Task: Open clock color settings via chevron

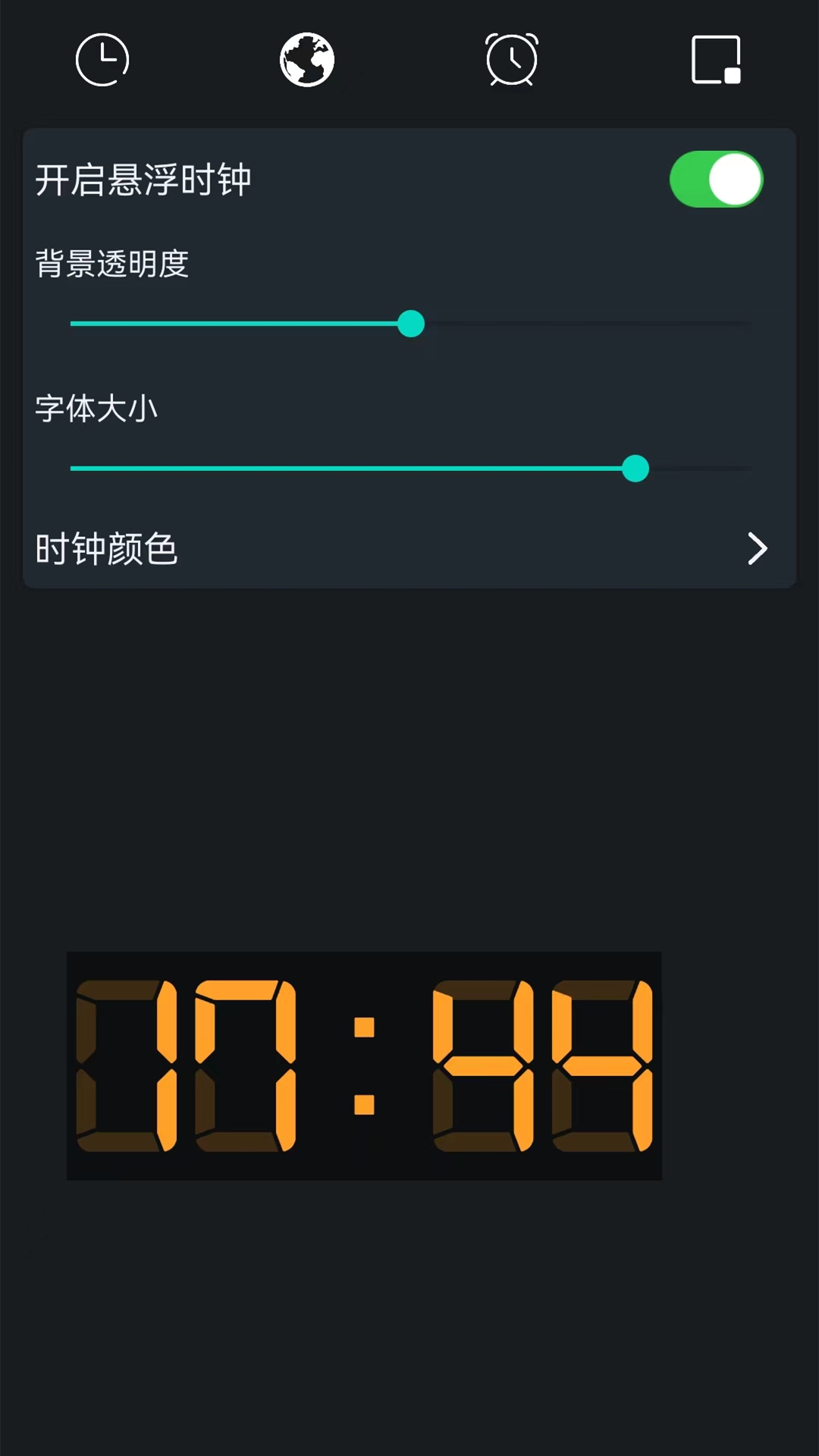Action: 758,548
